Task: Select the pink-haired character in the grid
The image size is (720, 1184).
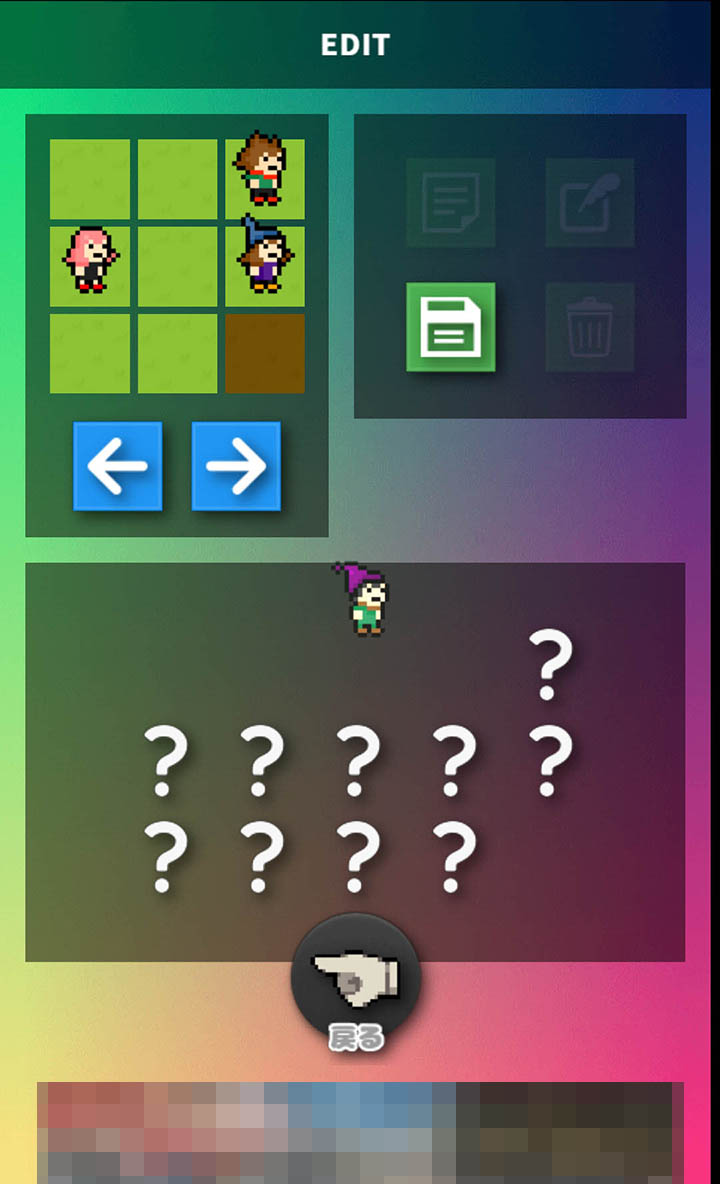Action: 90,266
